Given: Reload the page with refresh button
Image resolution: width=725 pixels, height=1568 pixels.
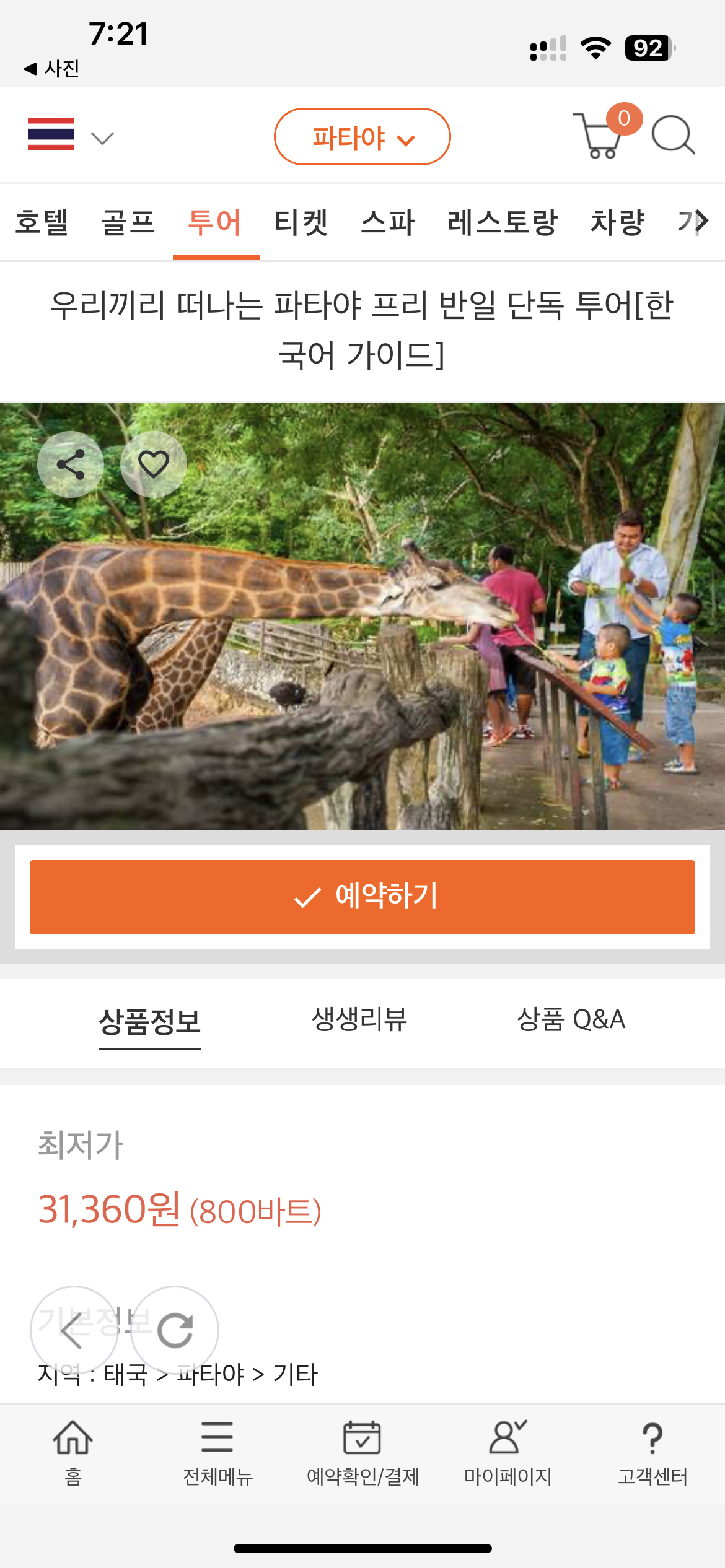Looking at the screenshot, I should [x=175, y=1330].
